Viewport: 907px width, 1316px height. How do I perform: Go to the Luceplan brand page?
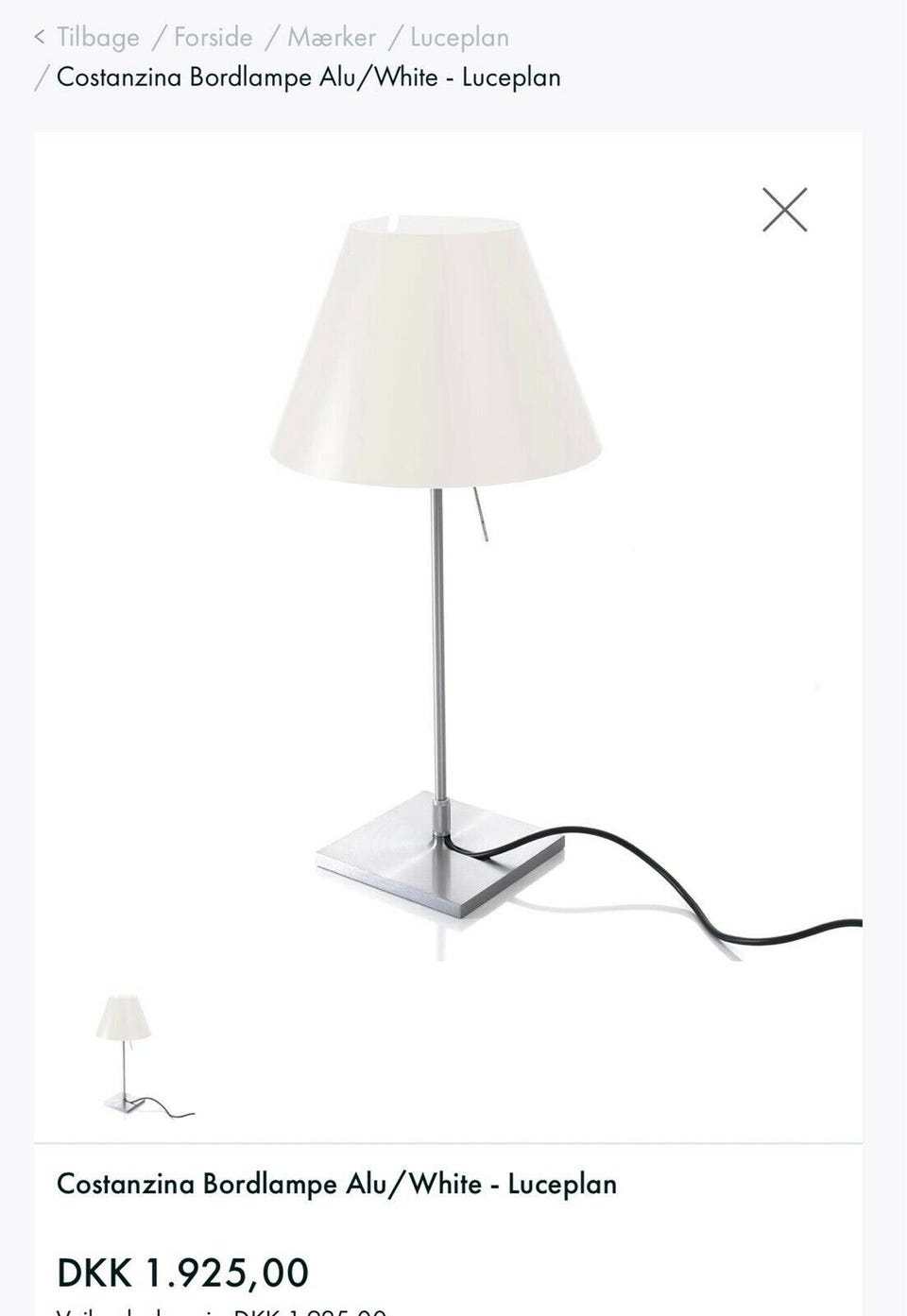[x=459, y=38]
